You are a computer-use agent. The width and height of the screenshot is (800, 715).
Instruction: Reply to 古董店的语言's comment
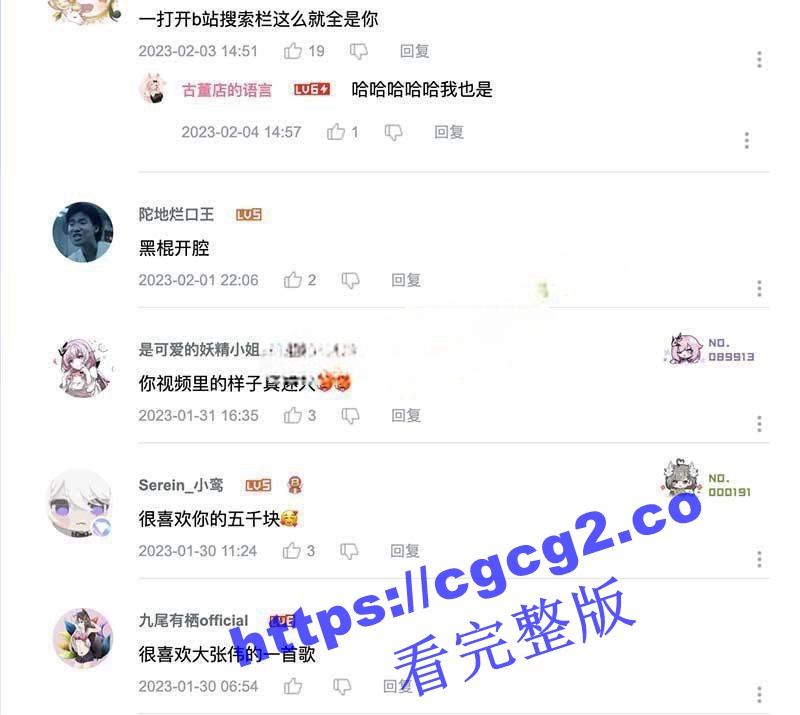click(x=449, y=132)
